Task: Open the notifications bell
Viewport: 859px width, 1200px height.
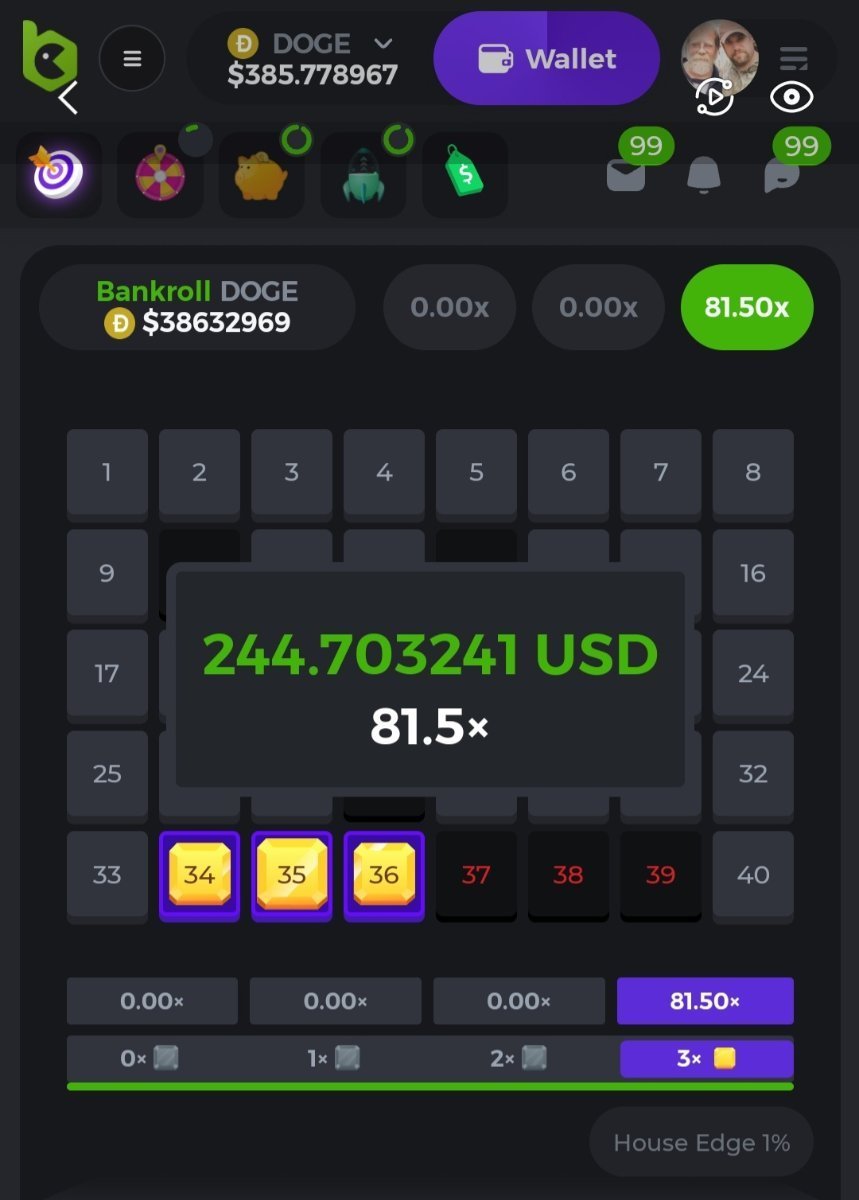Action: [x=704, y=176]
